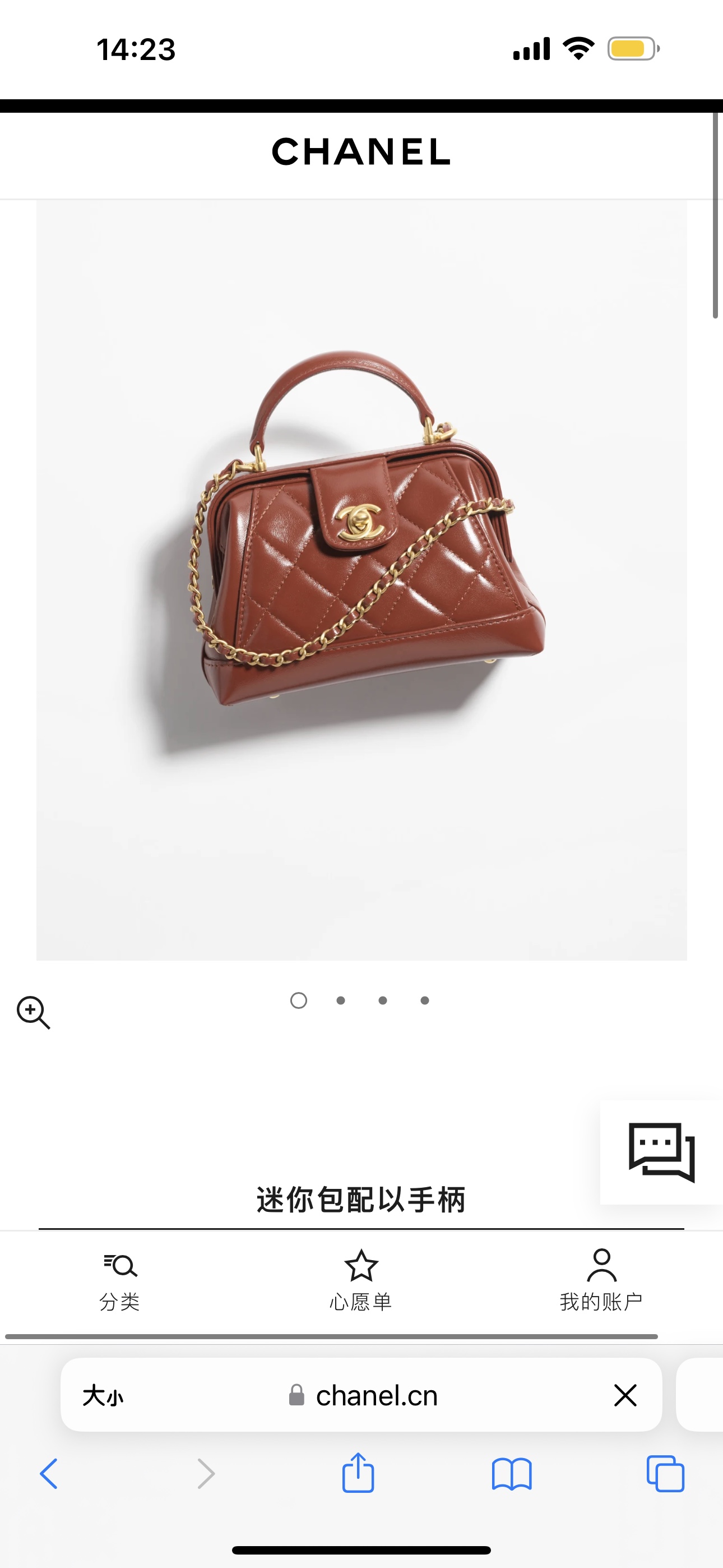Tap the CHANEL logo to go home

(x=361, y=151)
